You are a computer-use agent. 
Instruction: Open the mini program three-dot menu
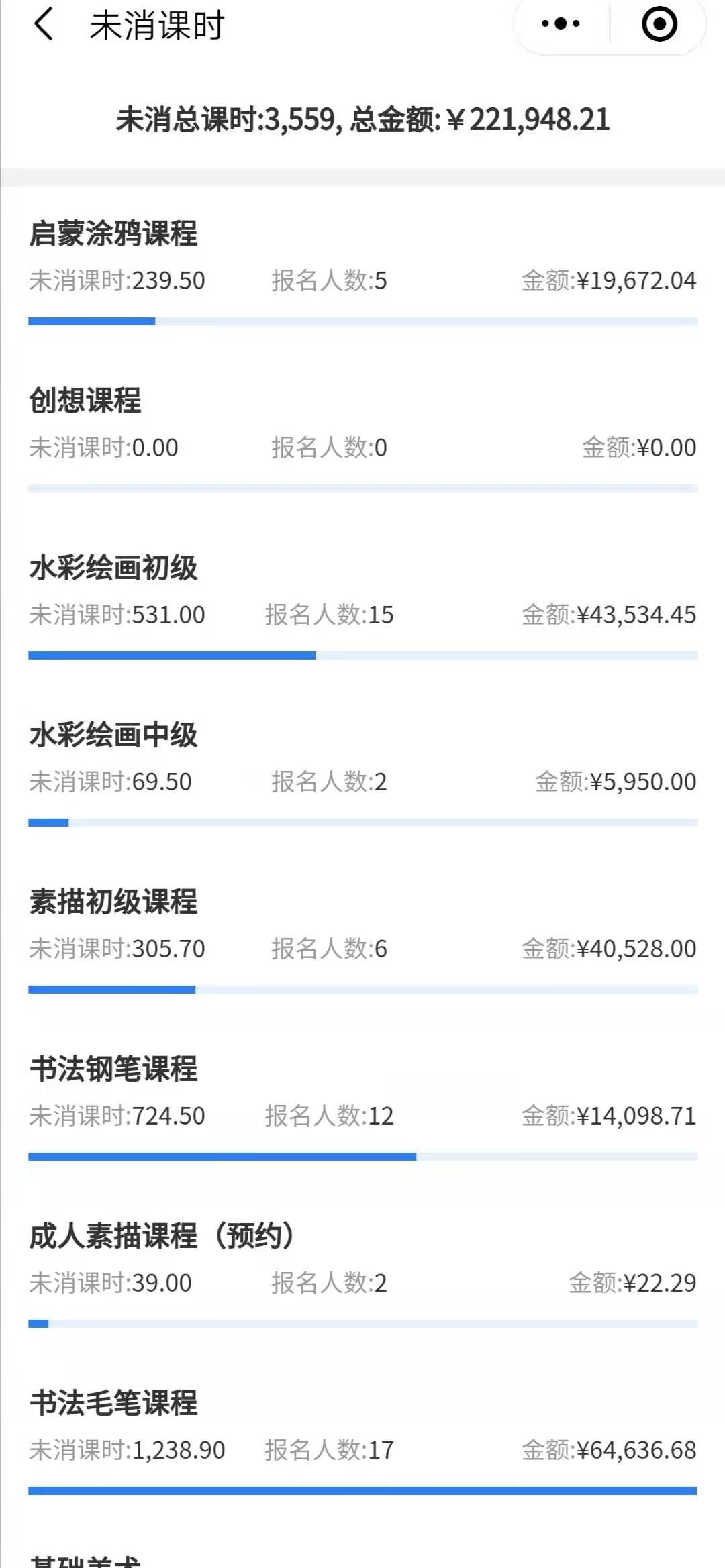coord(561,24)
